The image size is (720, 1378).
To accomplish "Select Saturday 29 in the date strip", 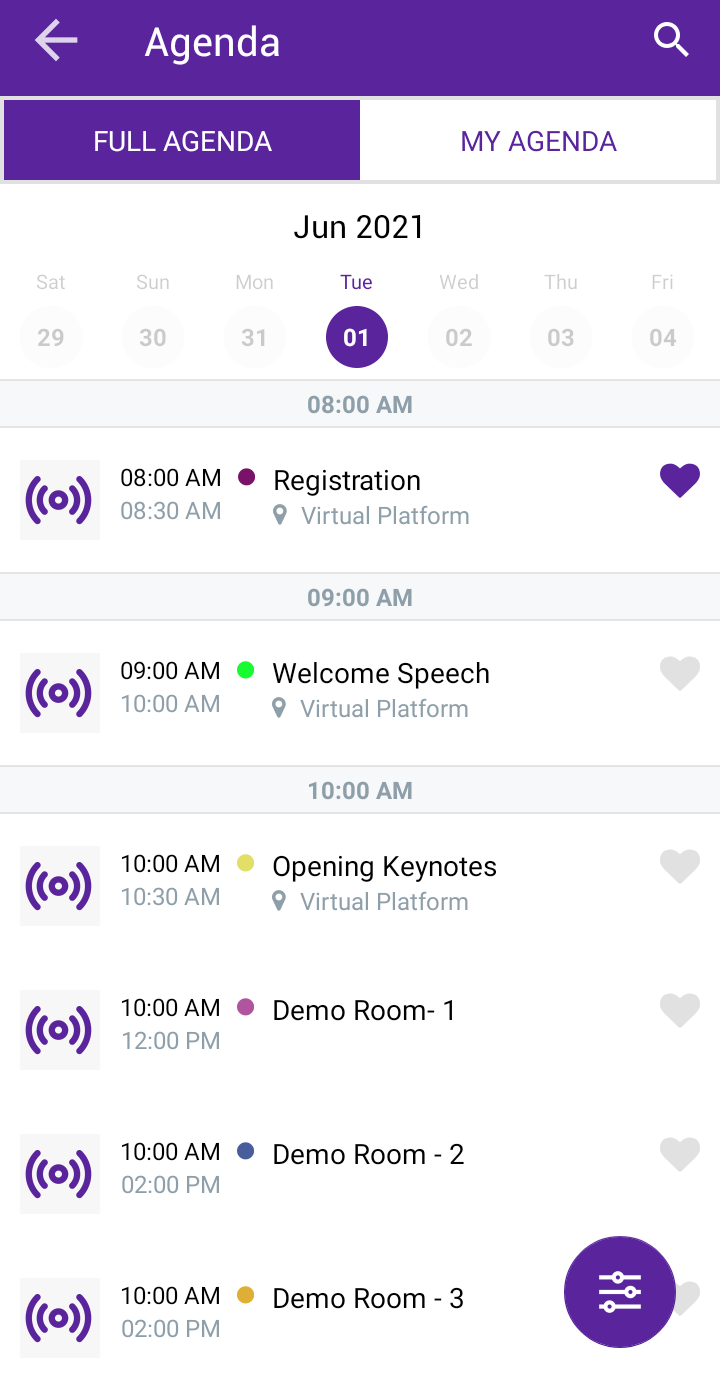I will (51, 337).
